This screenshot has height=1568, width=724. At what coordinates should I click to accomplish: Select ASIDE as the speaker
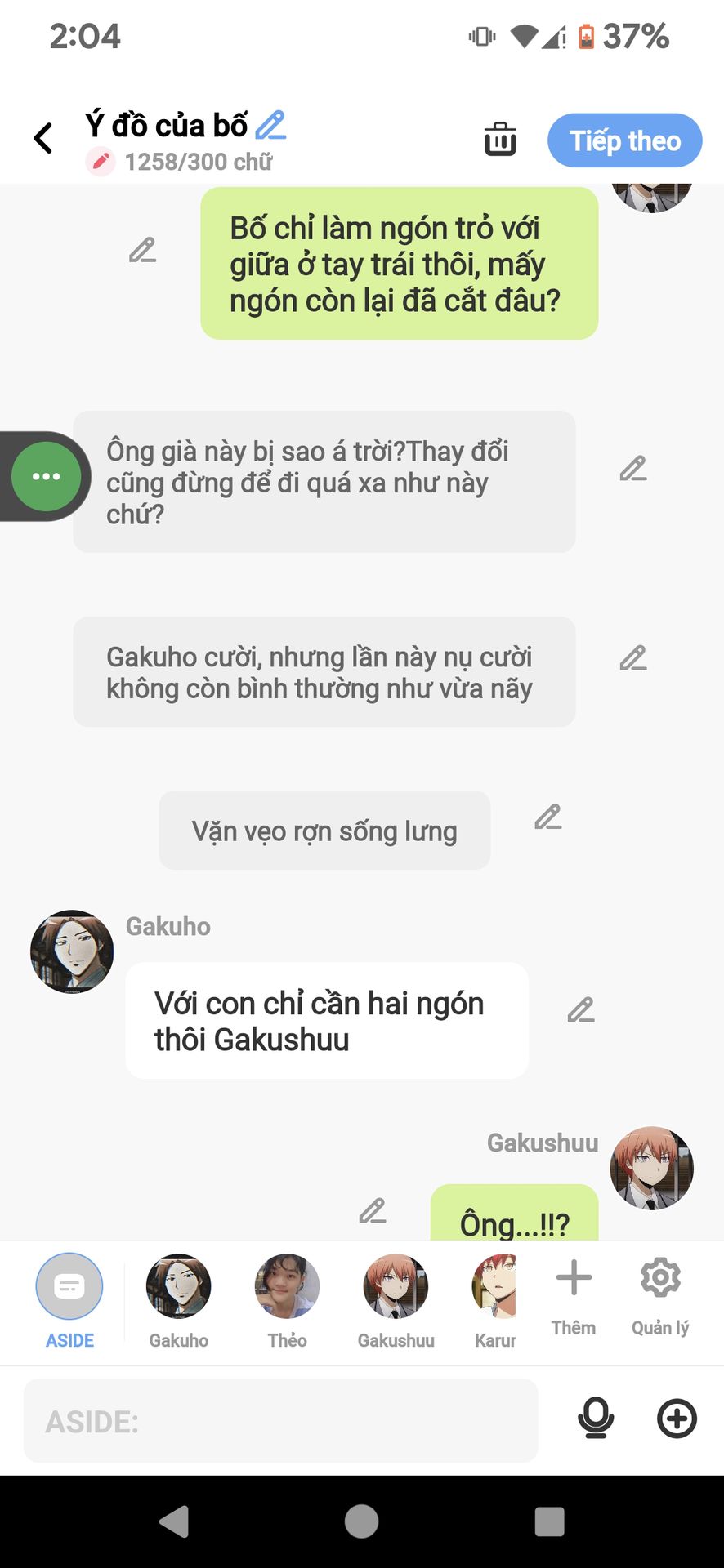pos(69,1299)
